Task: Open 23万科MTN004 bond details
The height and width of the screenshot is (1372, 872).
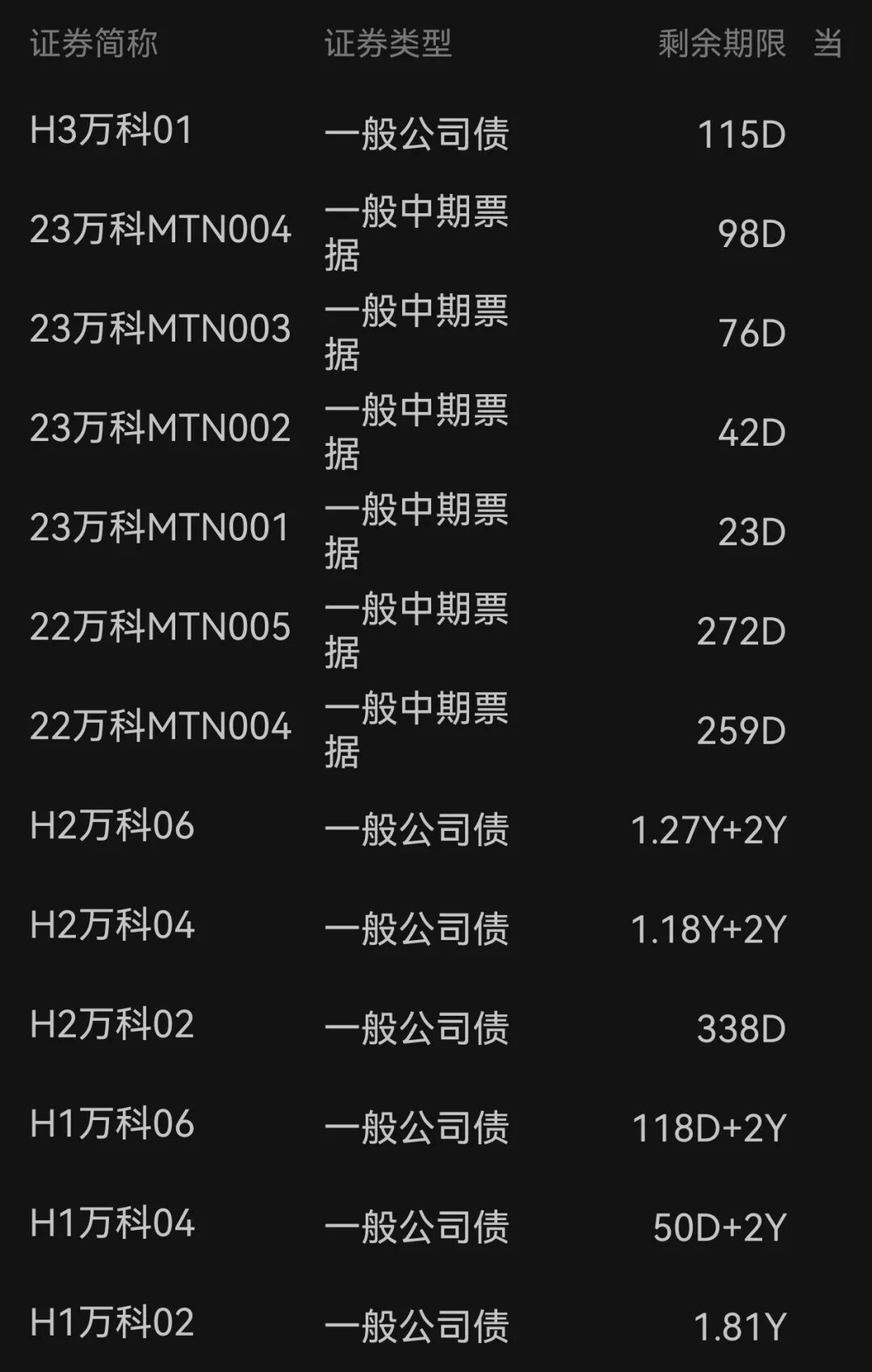Action: click(160, 231)
